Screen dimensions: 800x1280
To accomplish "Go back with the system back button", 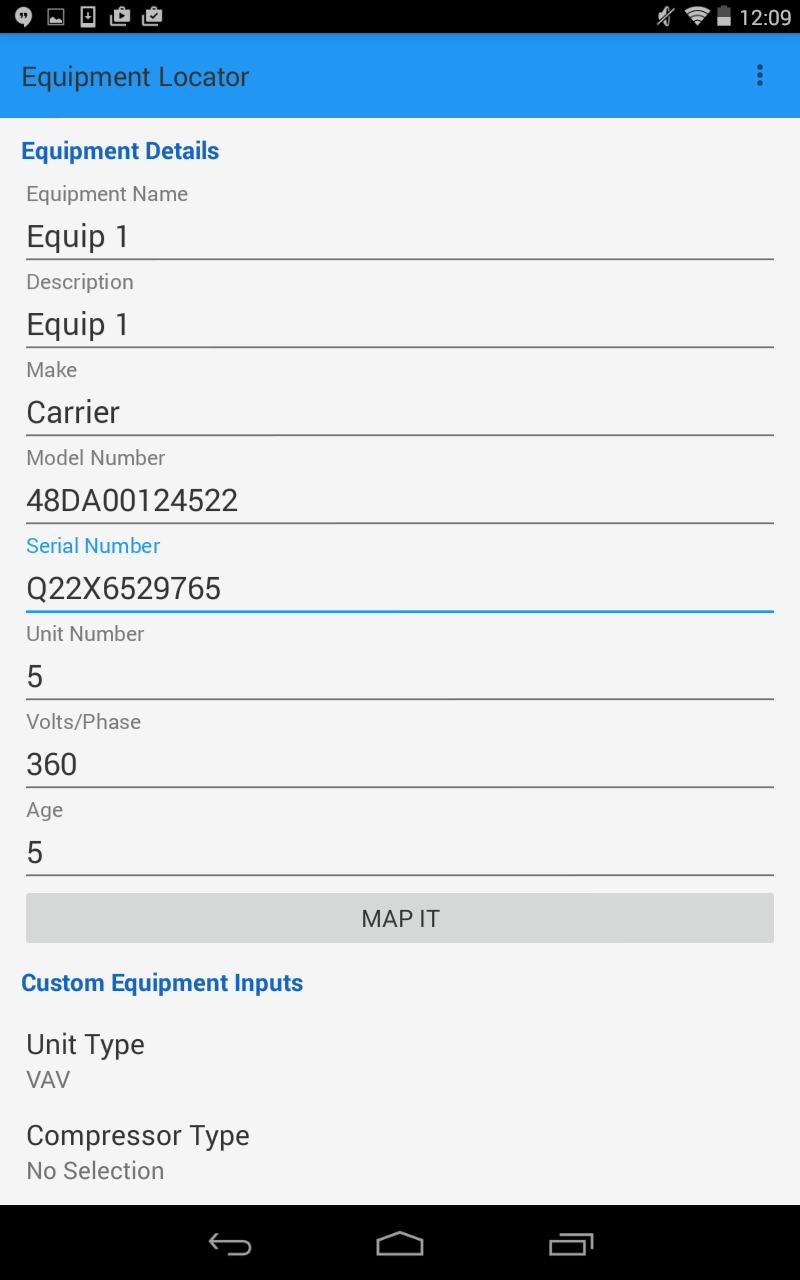I will (230, 1244).
